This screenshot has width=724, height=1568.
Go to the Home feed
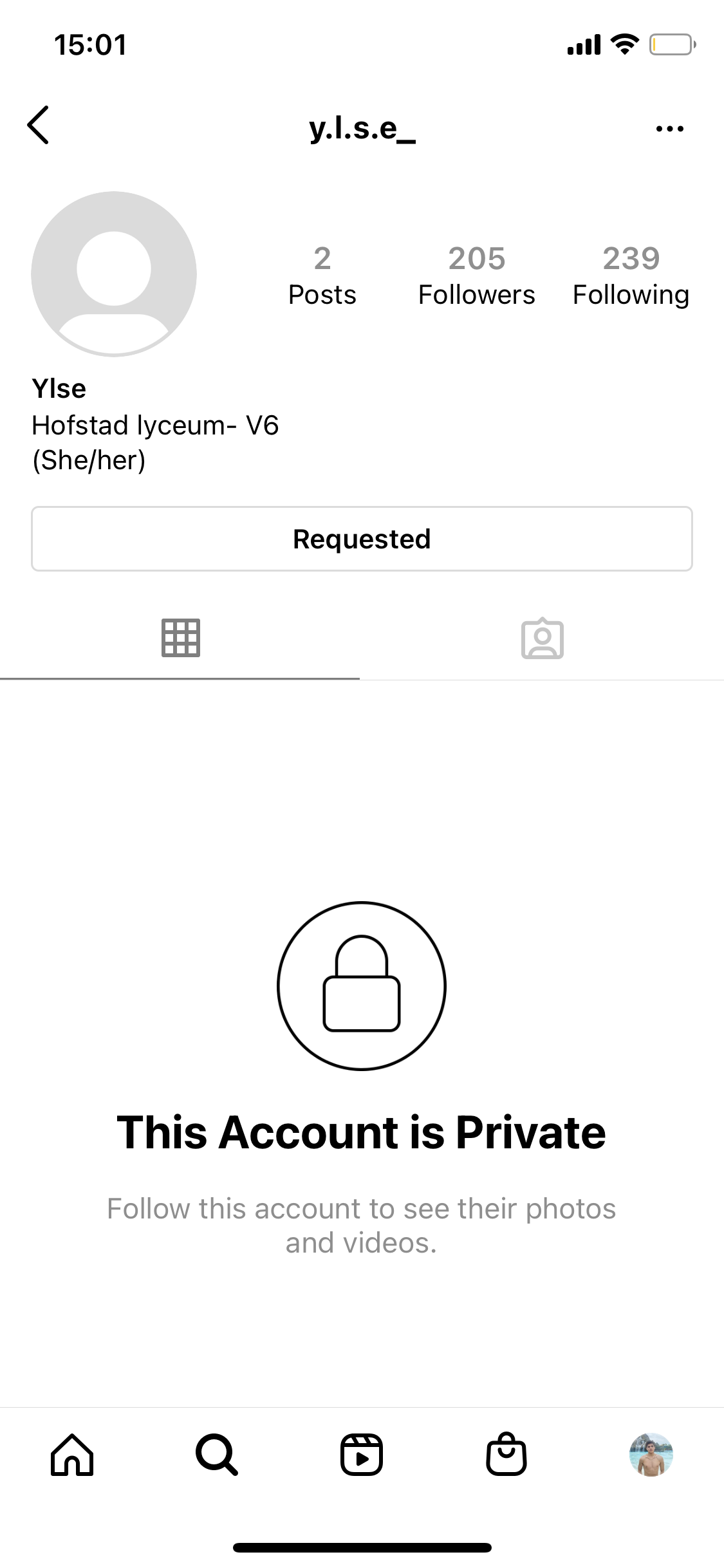[72, 1455]
